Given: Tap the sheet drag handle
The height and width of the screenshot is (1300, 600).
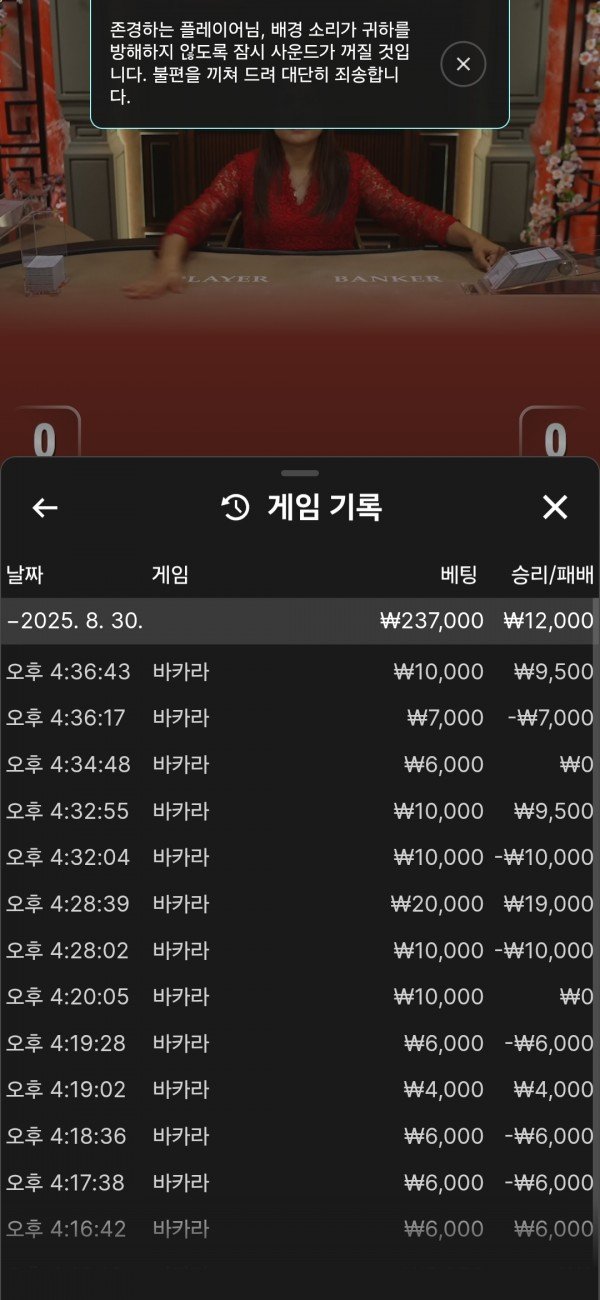Looking at the screenshot, I should pyautogui.click(x=300, y=473).
